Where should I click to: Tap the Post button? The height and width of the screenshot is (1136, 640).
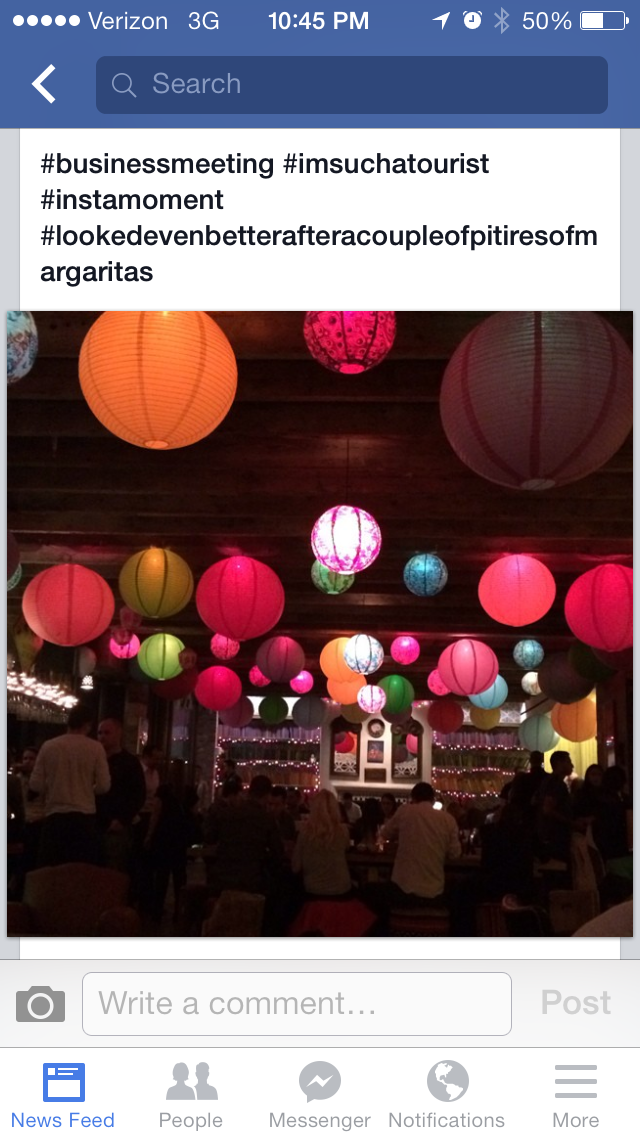575,1003
